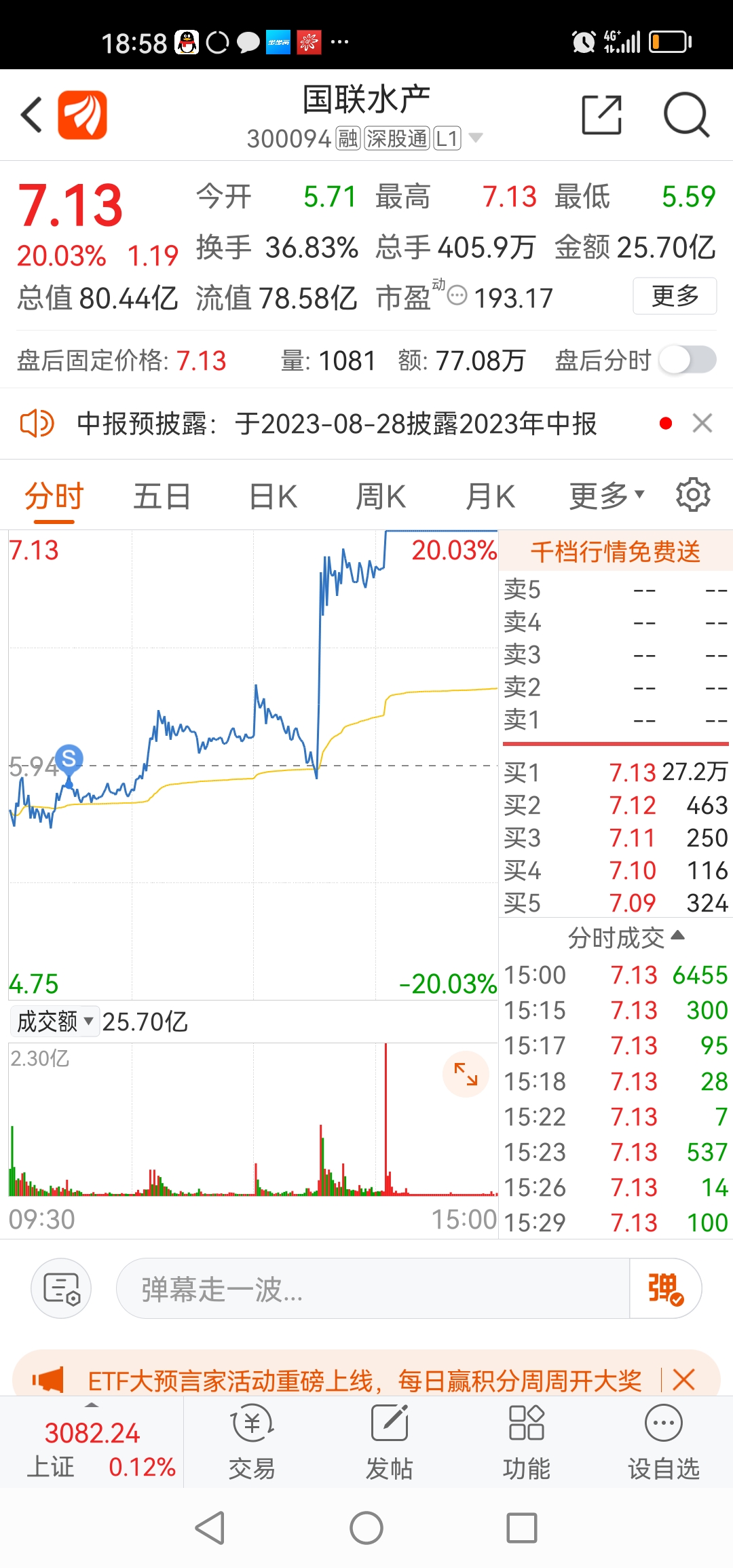
Task: Close the ETF大预言家 banner
Action: click(x=683, y=1379)
